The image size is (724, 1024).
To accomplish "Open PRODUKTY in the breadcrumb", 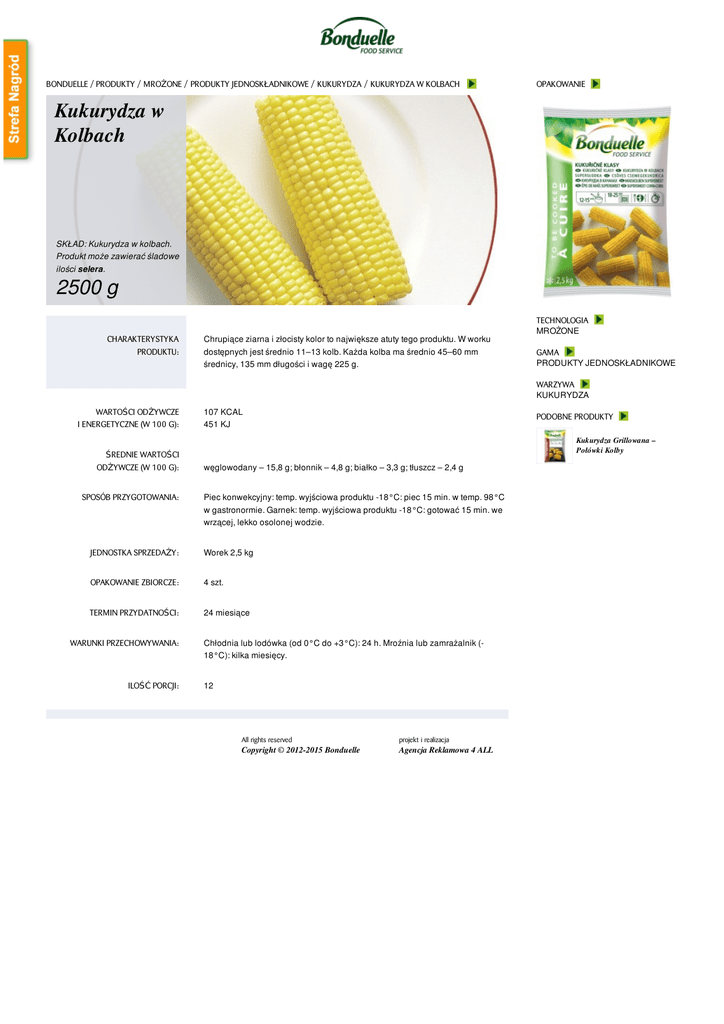I will point(116,84).
